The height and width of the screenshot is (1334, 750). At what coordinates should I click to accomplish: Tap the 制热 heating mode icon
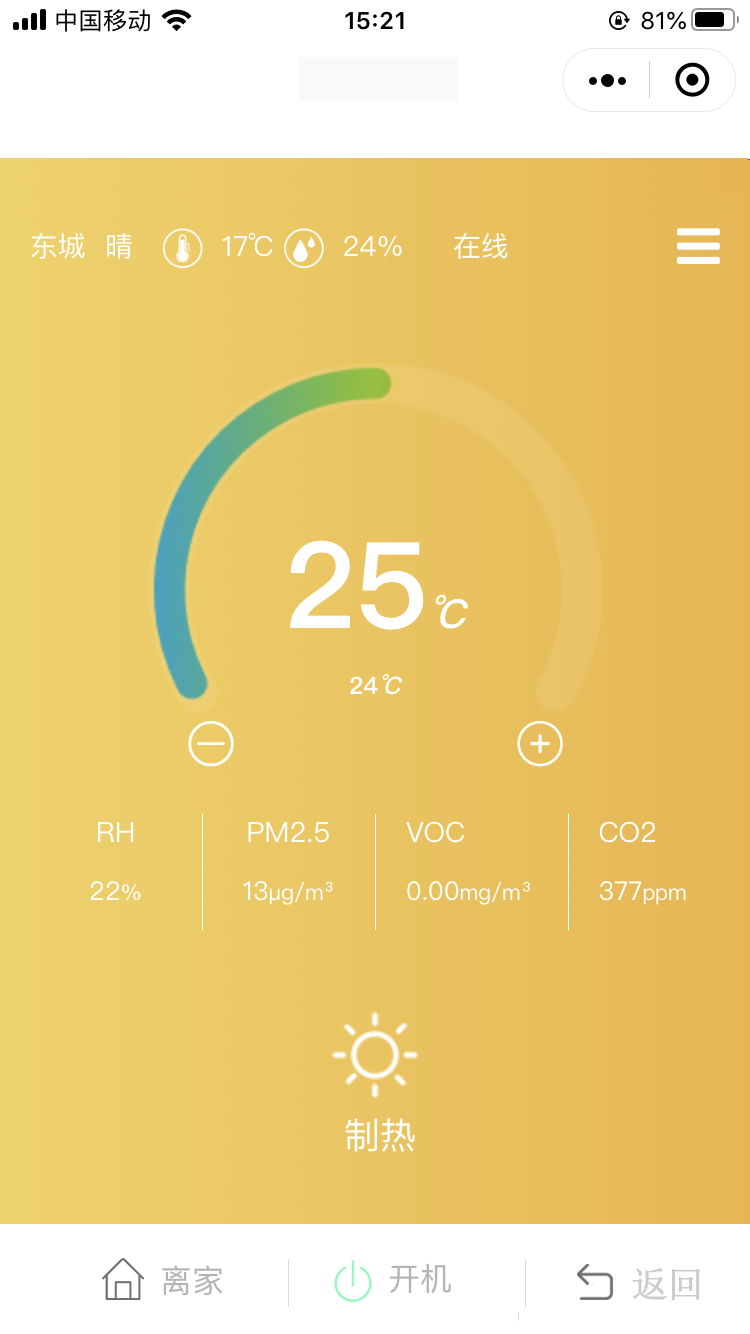click(375, 1055)
